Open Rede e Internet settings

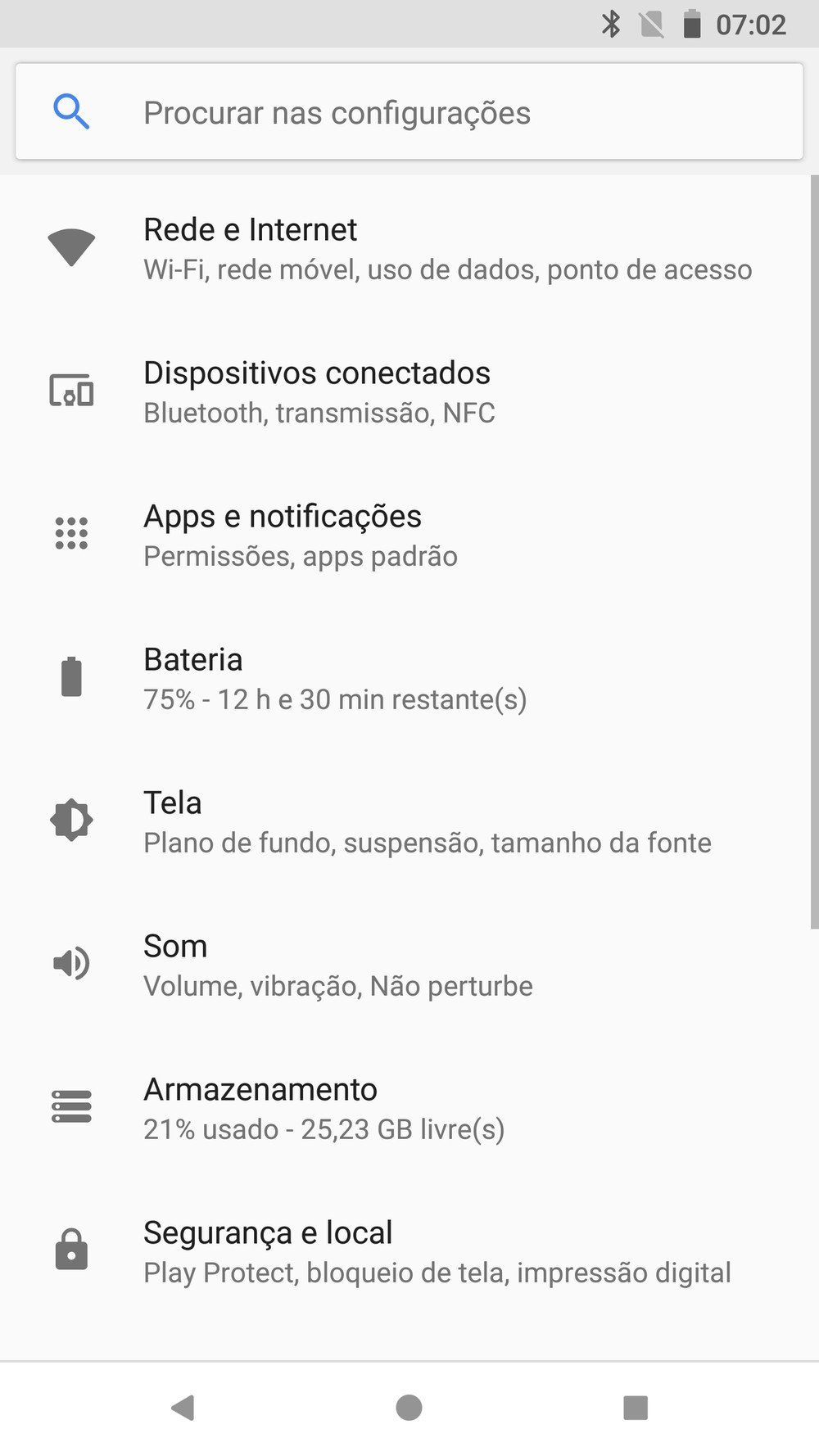409,248
